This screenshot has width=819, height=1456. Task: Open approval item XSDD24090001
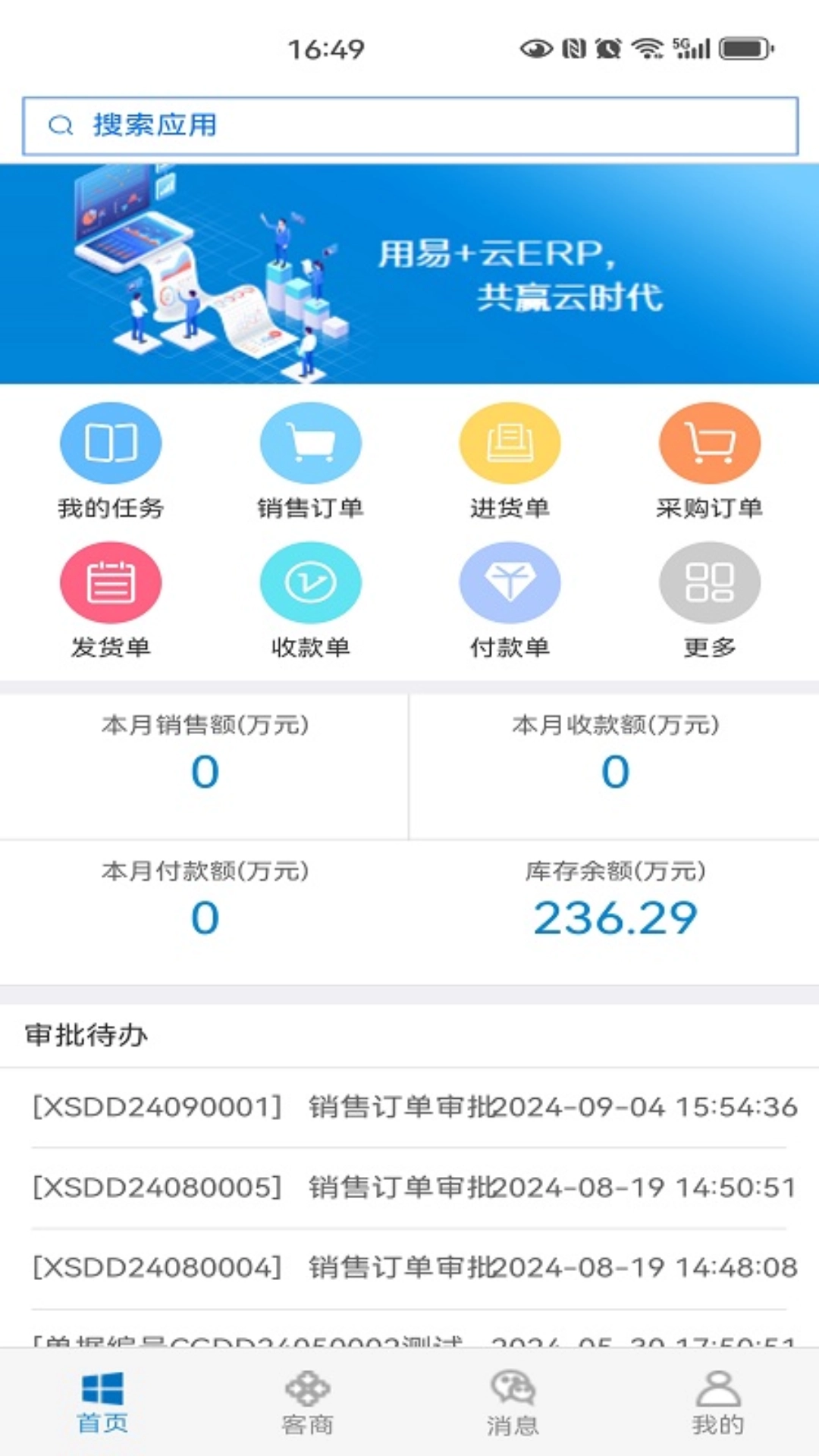click(x=409, y=1109)
